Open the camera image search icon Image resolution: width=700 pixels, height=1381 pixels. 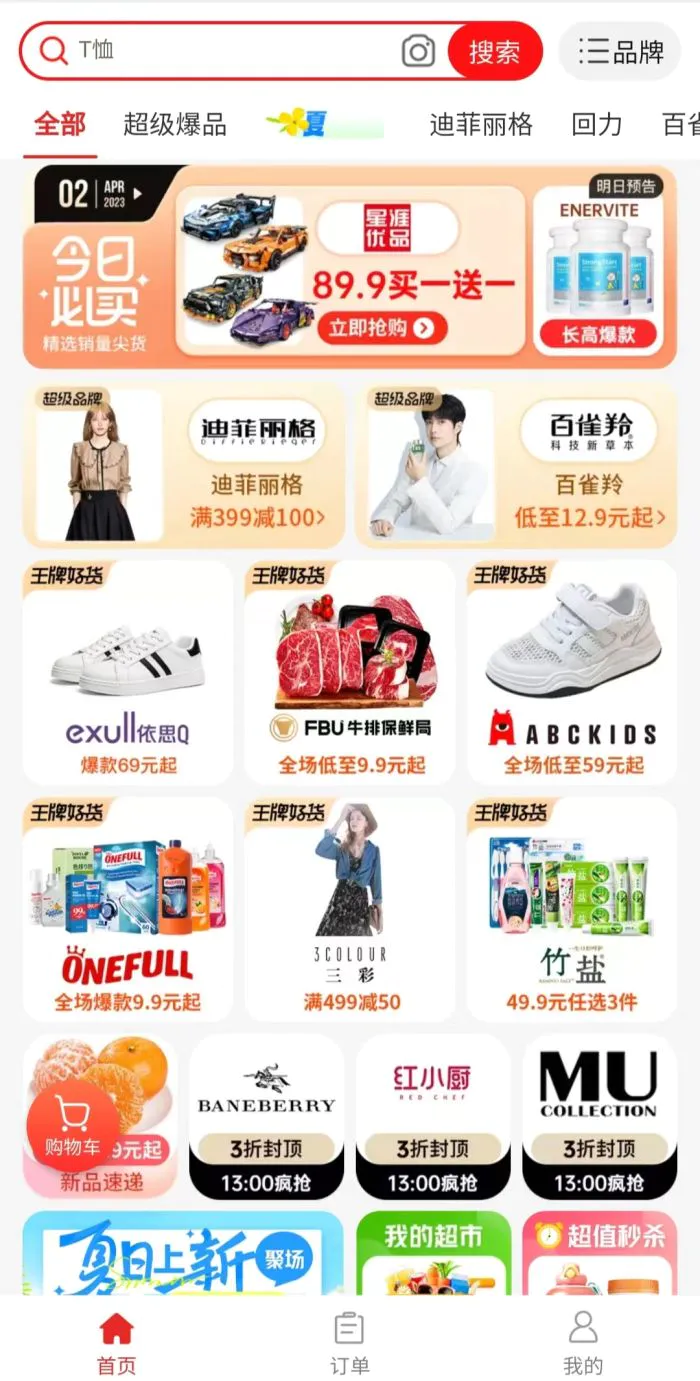click(x=418, y=51)
